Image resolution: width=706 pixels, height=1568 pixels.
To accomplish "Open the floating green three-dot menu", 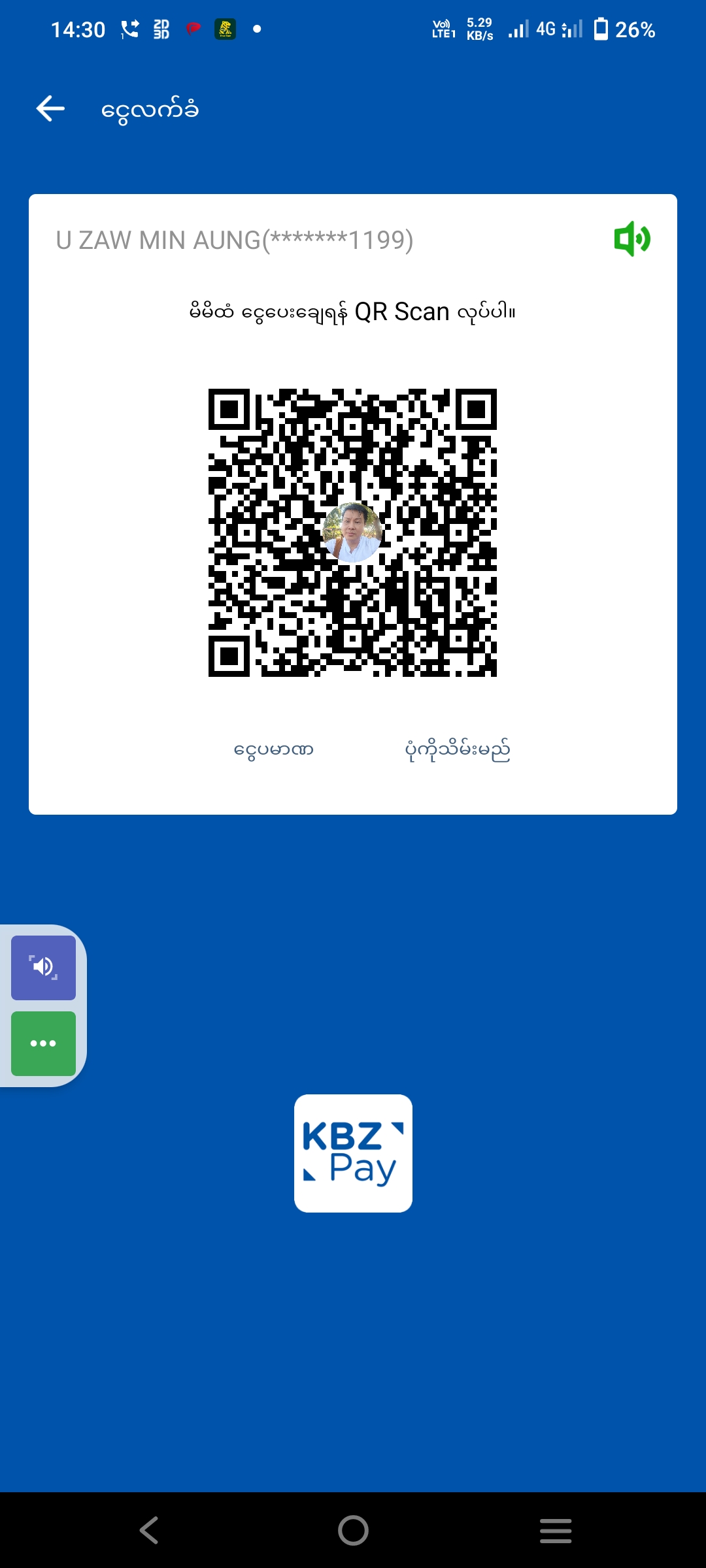I will pyautogui.click(x=43, y=1043).
